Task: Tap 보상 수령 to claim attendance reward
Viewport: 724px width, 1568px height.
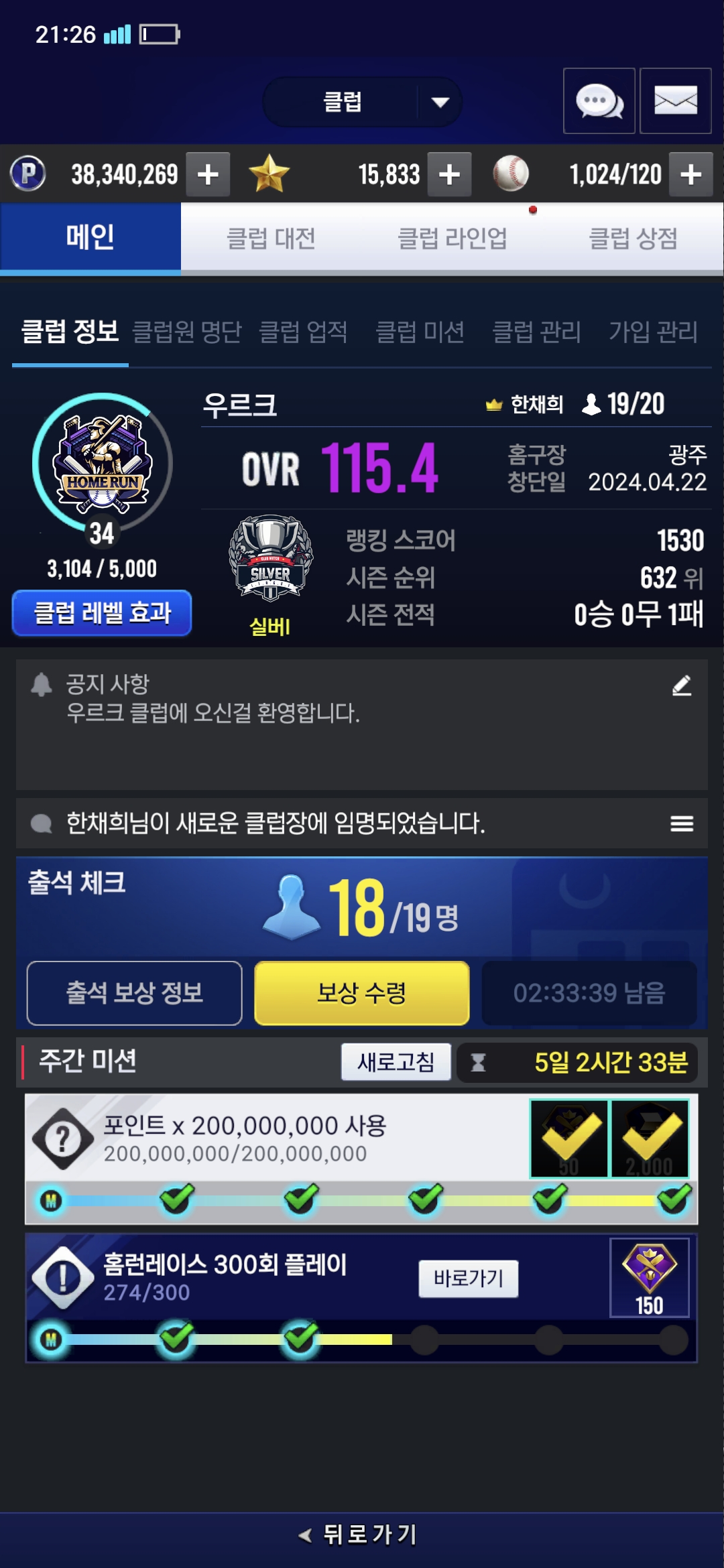Action: (x=362, y=993)
